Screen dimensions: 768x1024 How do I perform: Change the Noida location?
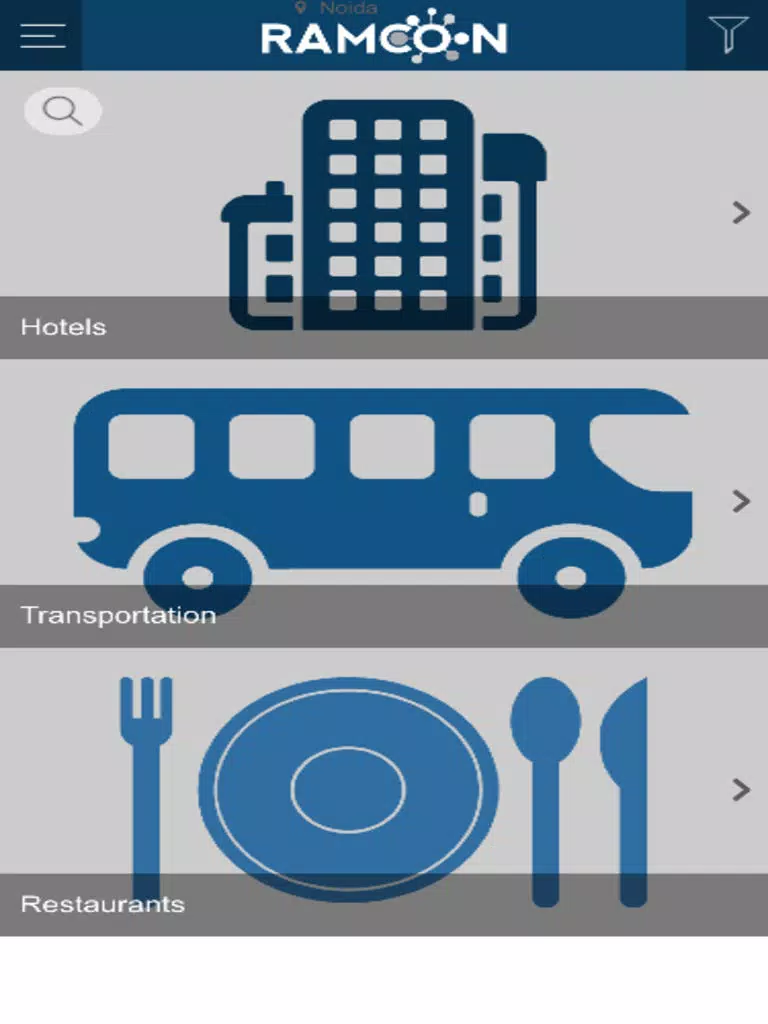coord(338,8)
